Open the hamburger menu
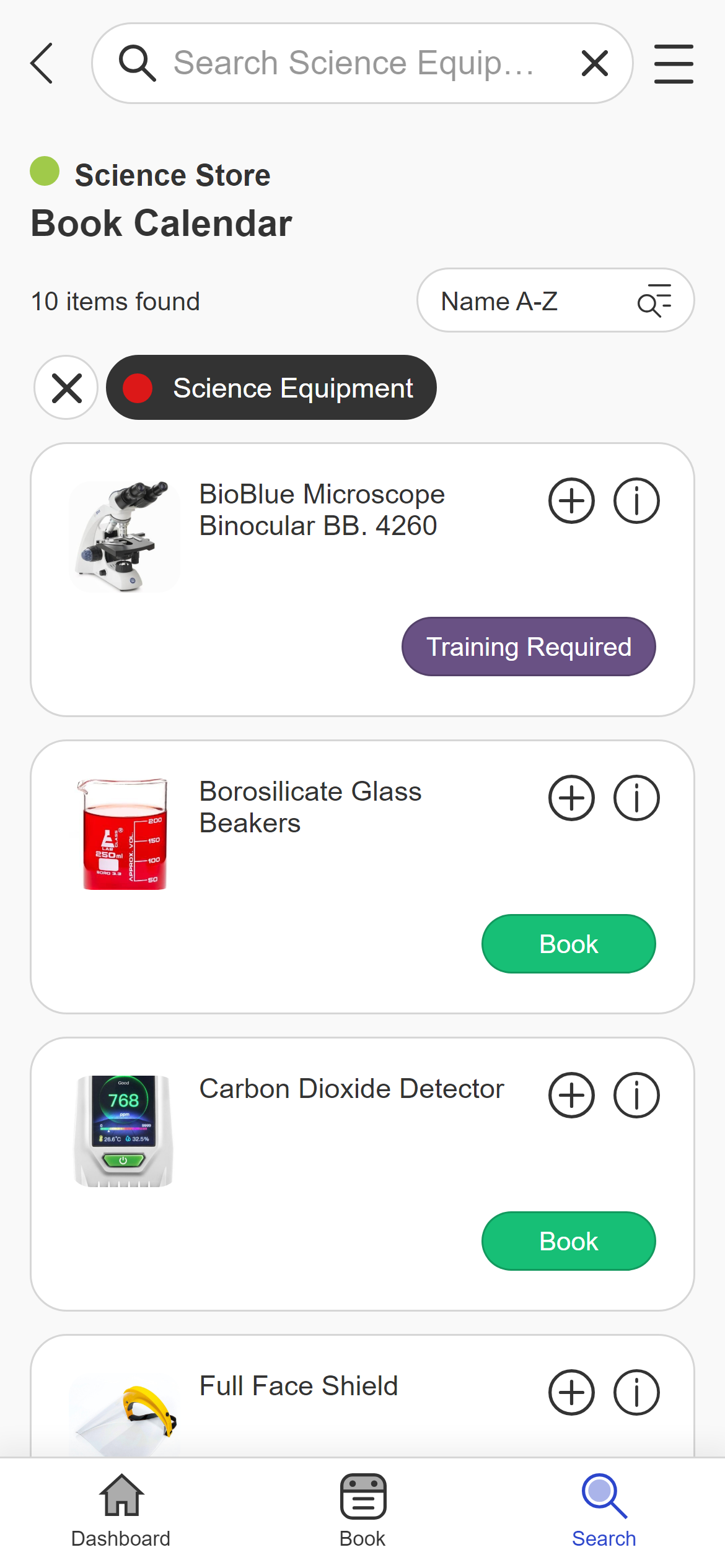The height and width of the screenshot is (1568, 725). pos(674,63)
